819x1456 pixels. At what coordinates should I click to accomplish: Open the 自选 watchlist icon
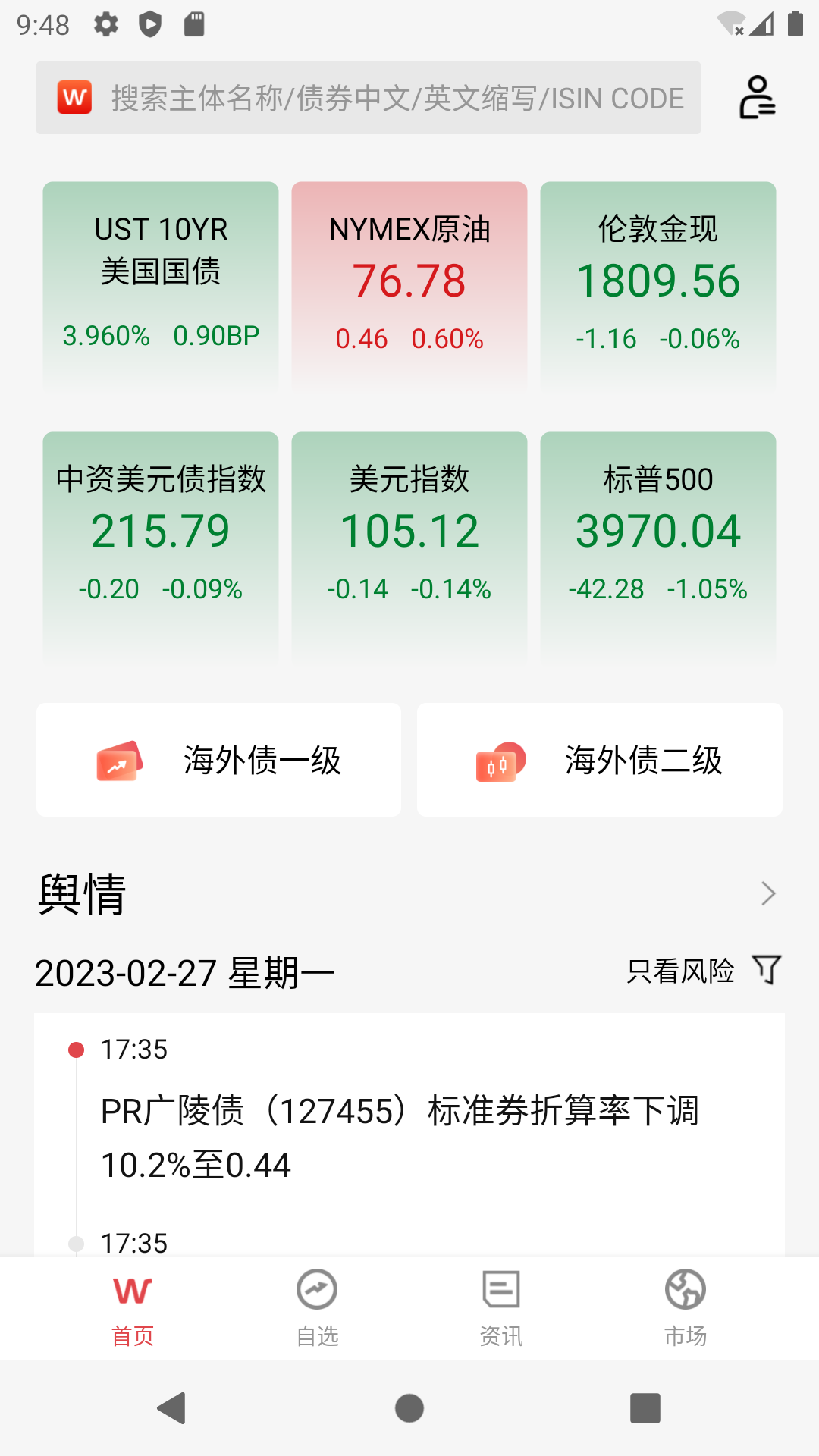[x=316, y=1289]
